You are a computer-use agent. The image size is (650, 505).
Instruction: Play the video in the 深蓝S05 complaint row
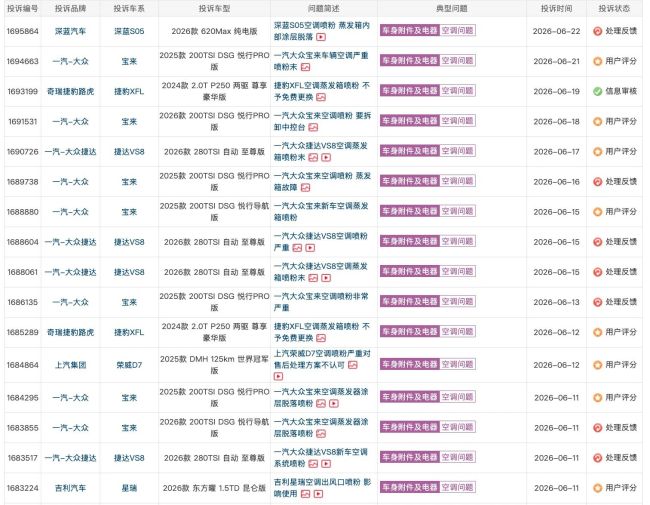pos(321,37)
